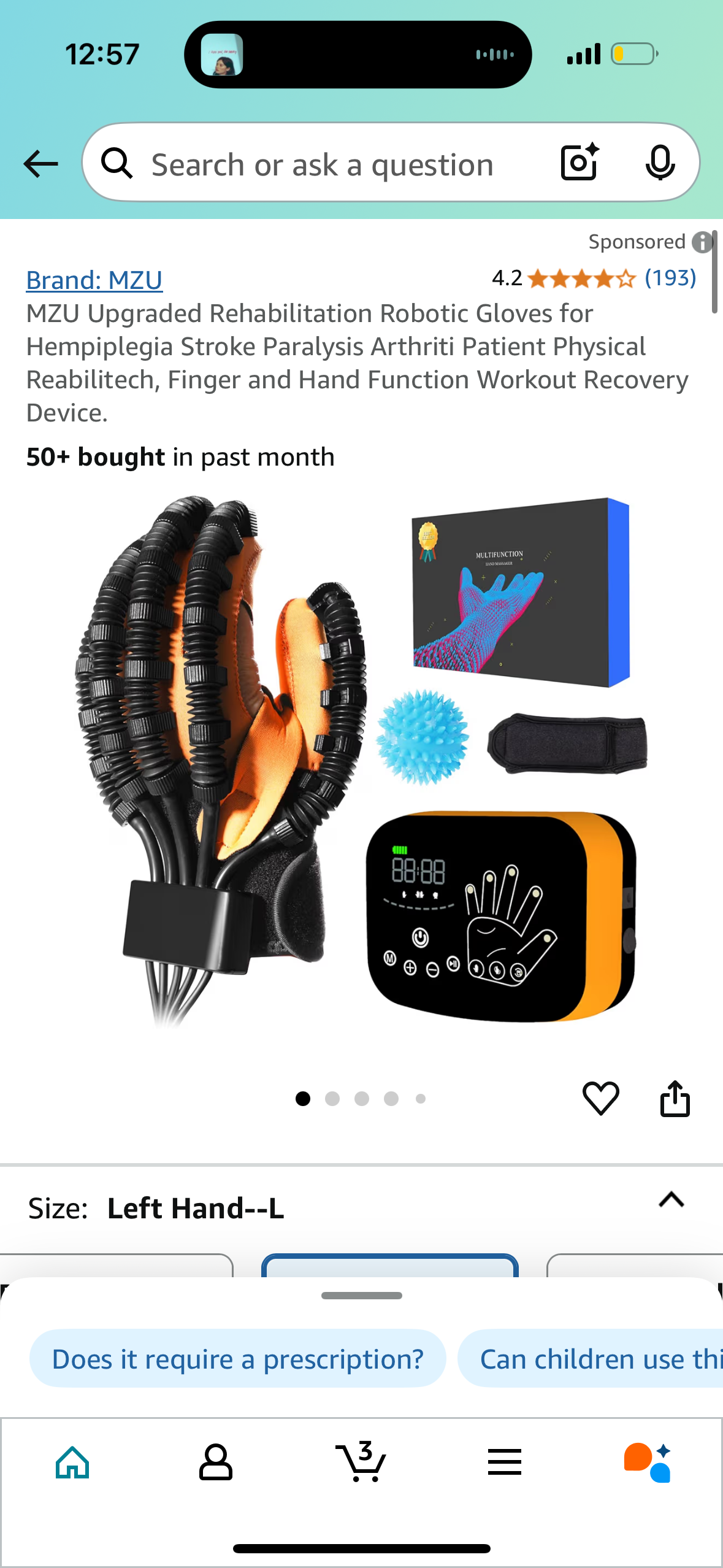Open the hamburger menu tab

[505, 1462]
